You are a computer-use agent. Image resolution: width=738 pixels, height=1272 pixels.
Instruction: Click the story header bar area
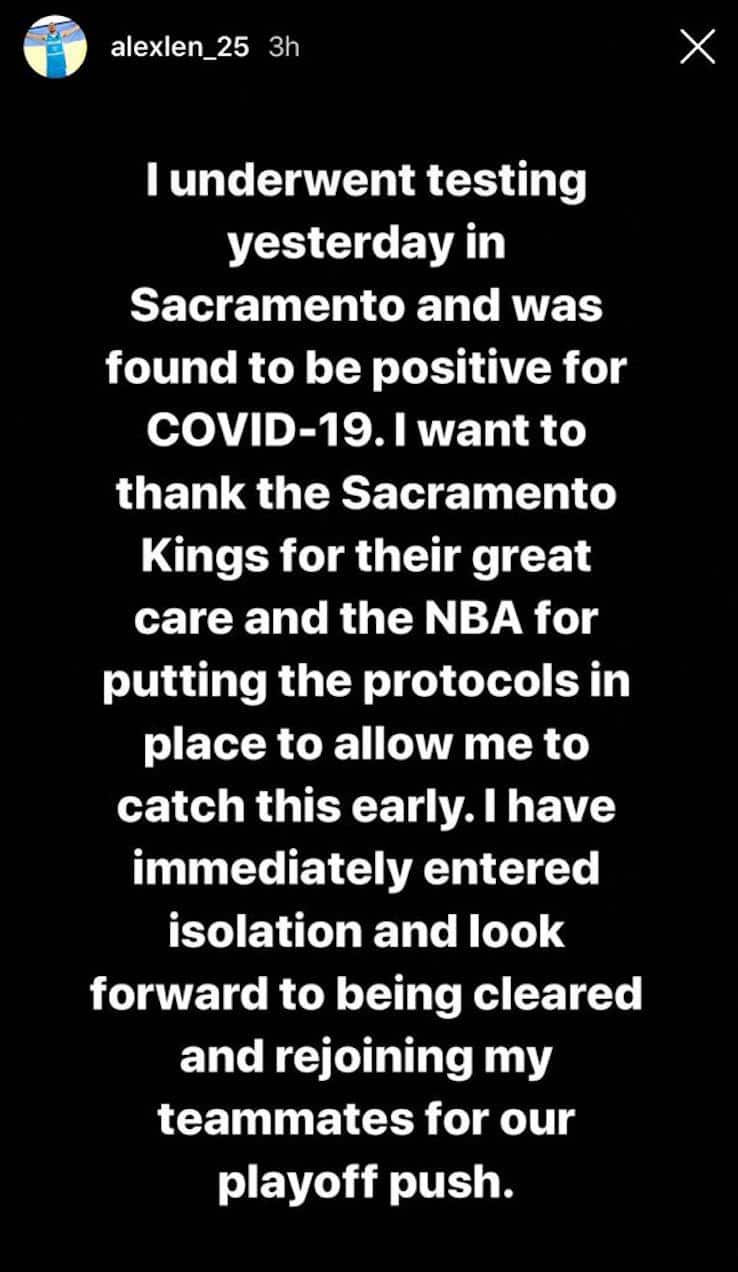369,45
